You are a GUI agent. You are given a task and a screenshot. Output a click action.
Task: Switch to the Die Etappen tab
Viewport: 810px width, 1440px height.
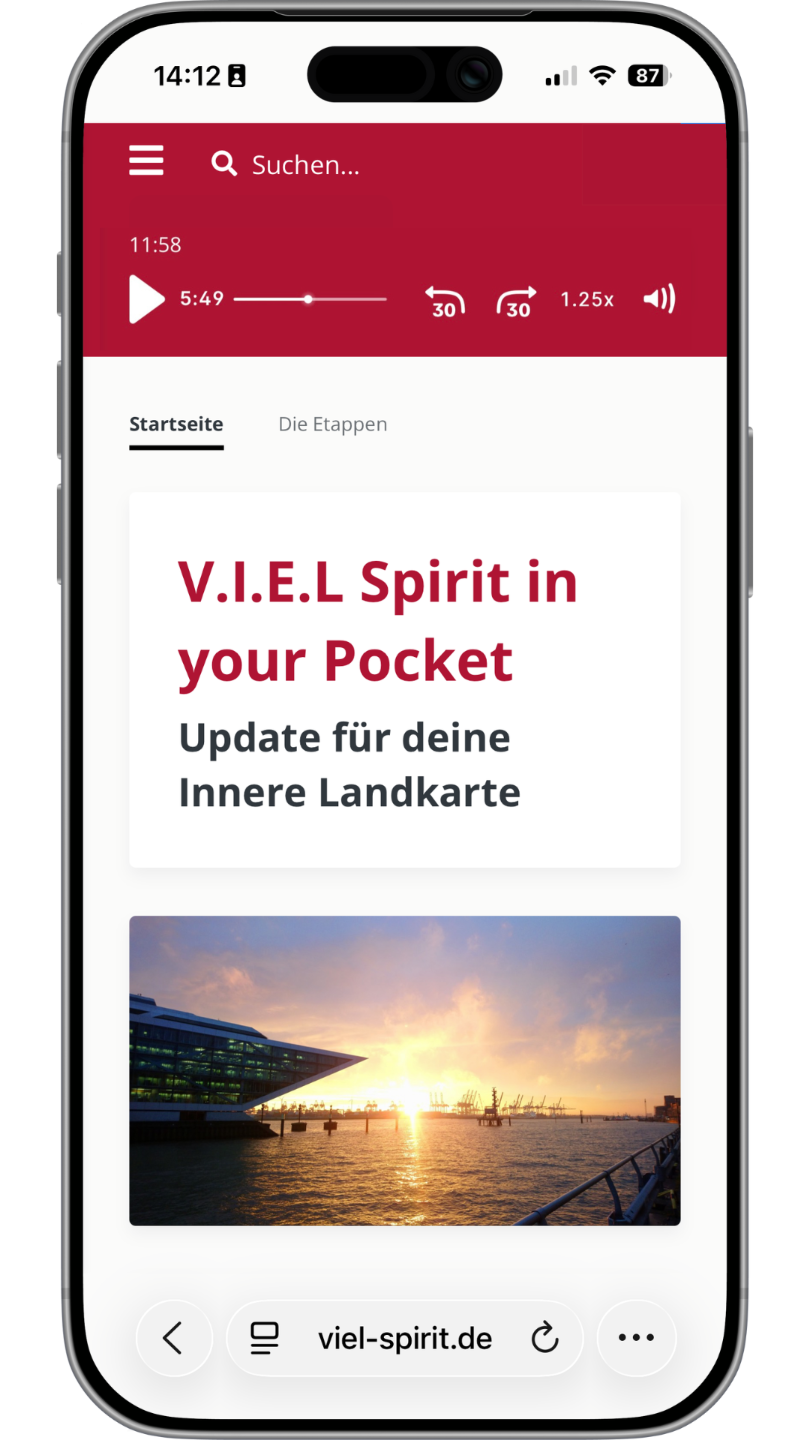point(332,424)
